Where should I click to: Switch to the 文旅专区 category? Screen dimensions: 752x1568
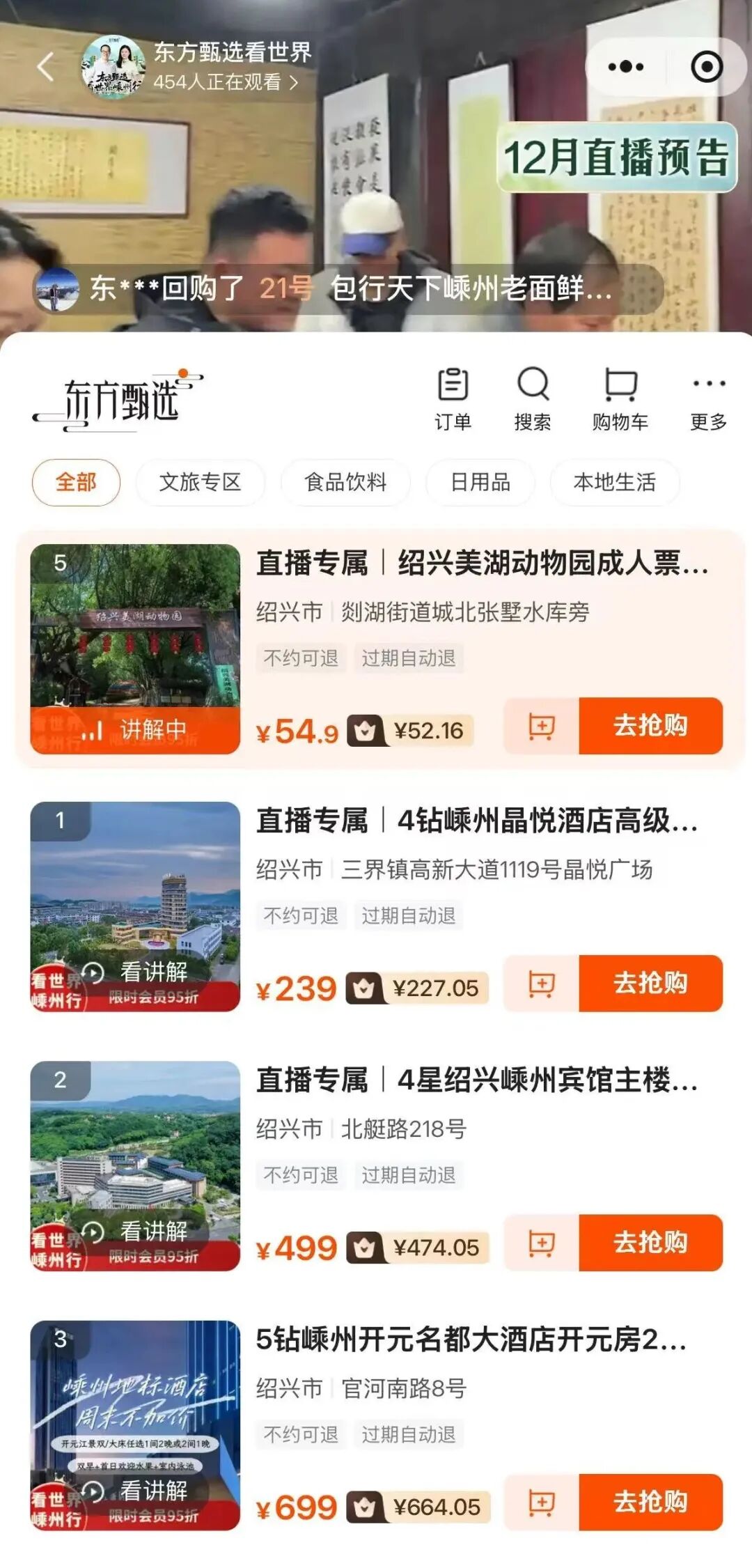coord(200,482)
